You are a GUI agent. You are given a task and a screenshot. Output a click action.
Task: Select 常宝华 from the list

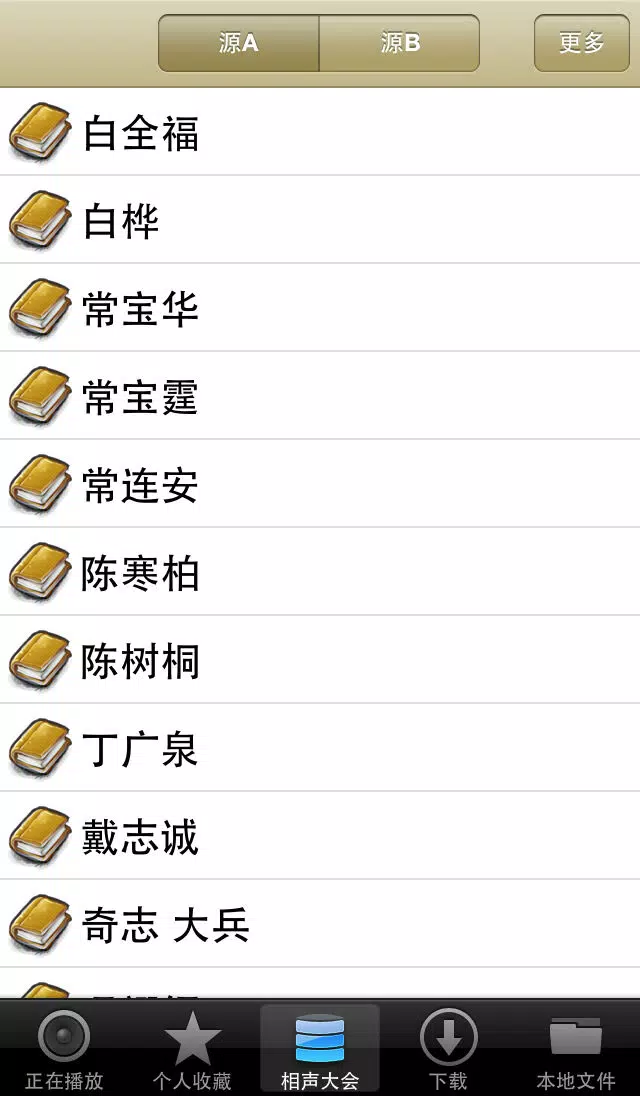point(320,308)
